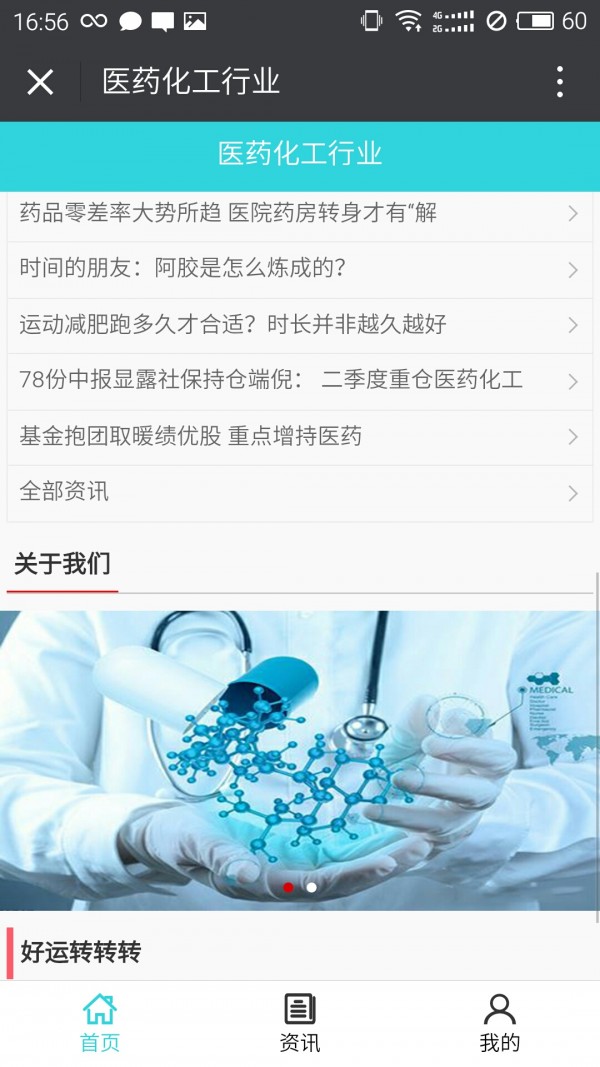Image resolution: width=600 pixels, height=1067 pixels.
Task: Select the second banner page dot
Action: pos(312,887)
